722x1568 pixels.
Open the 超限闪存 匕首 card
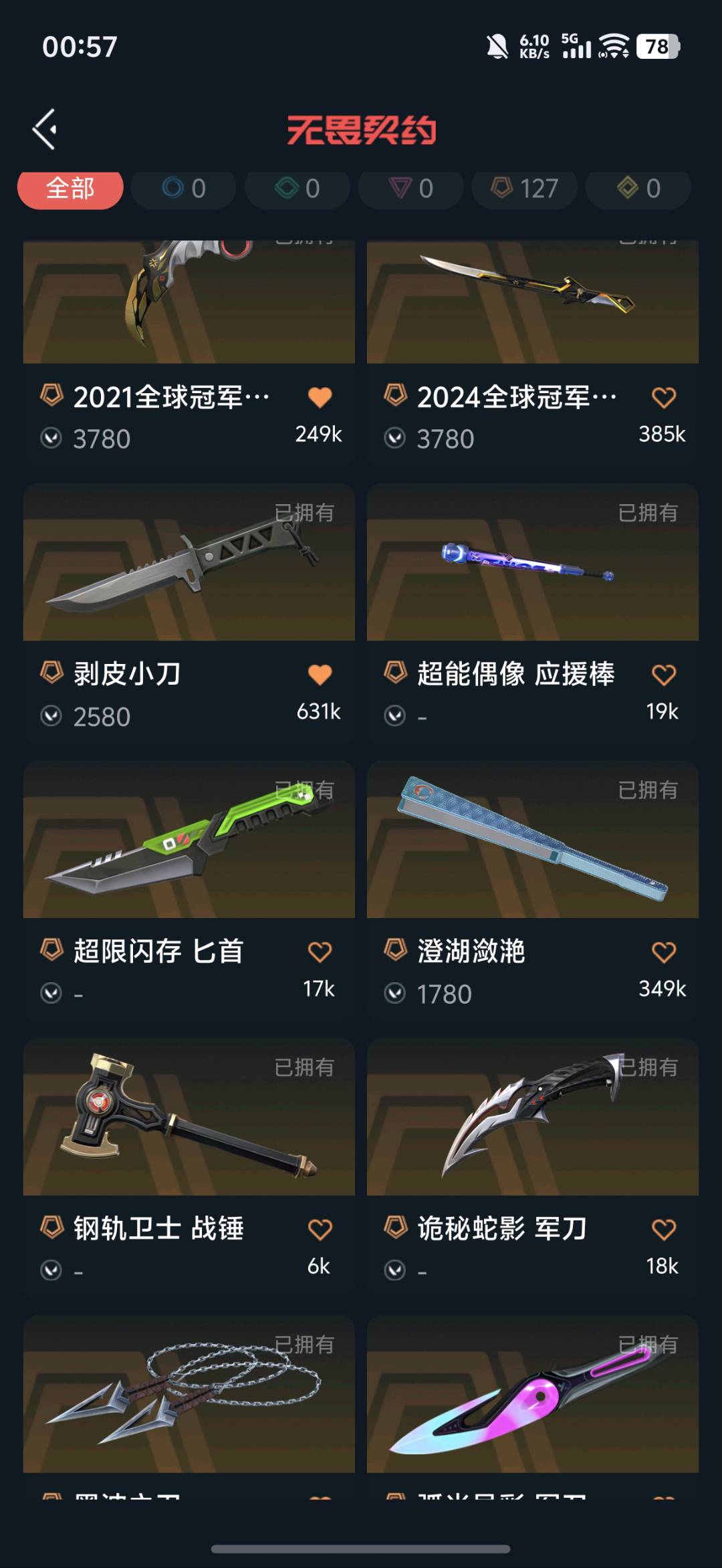click(x=189, y=839)
